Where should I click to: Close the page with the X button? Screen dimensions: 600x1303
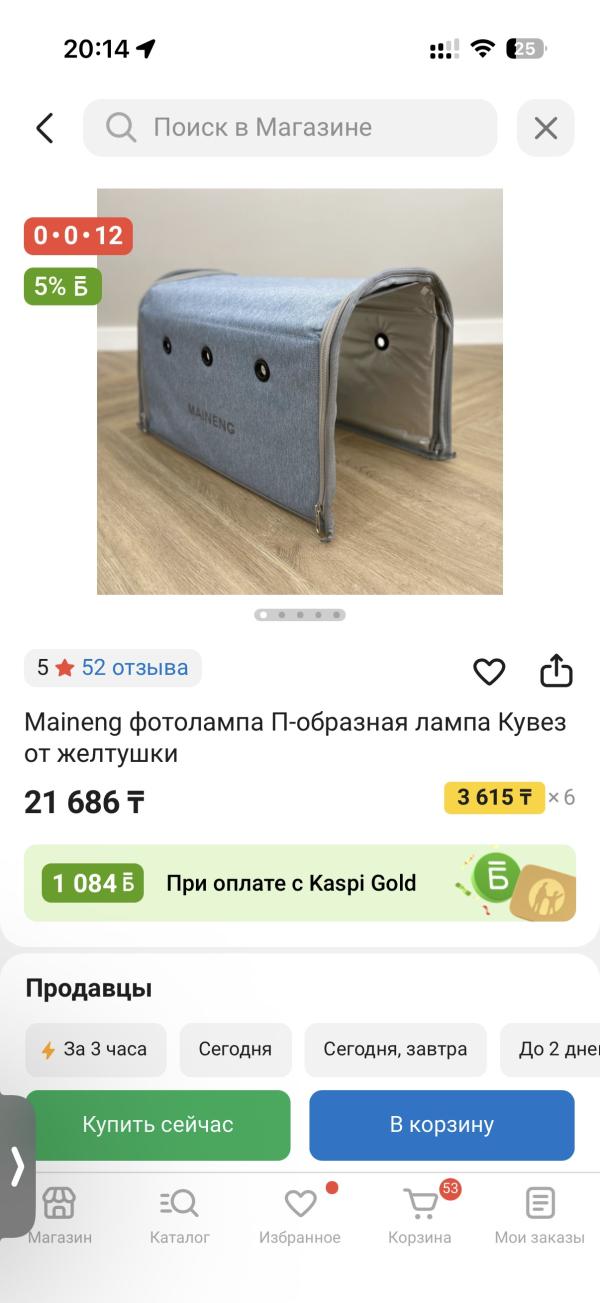coord(545,128)
